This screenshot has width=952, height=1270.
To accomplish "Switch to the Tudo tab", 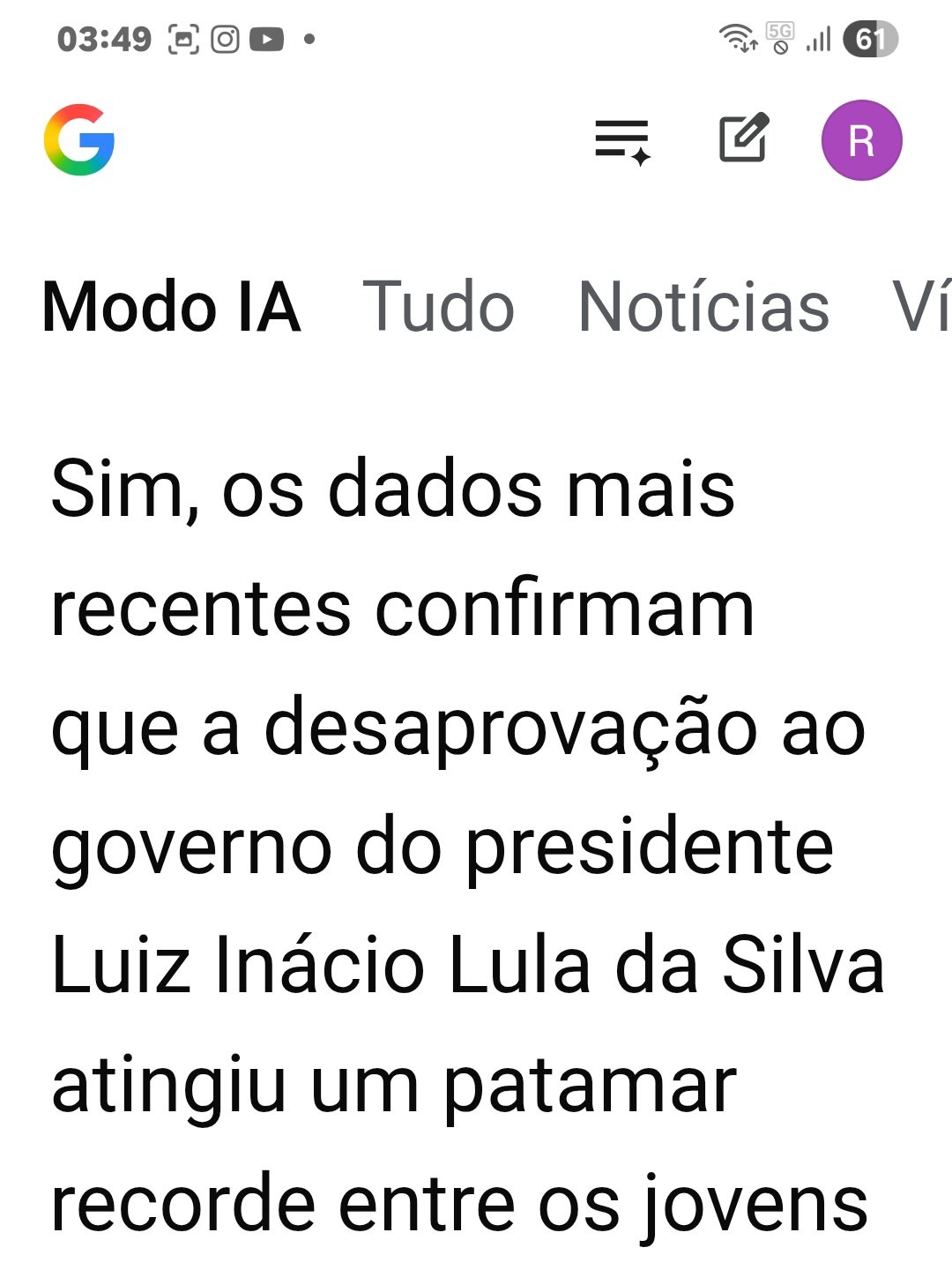I will pos(438,307).
